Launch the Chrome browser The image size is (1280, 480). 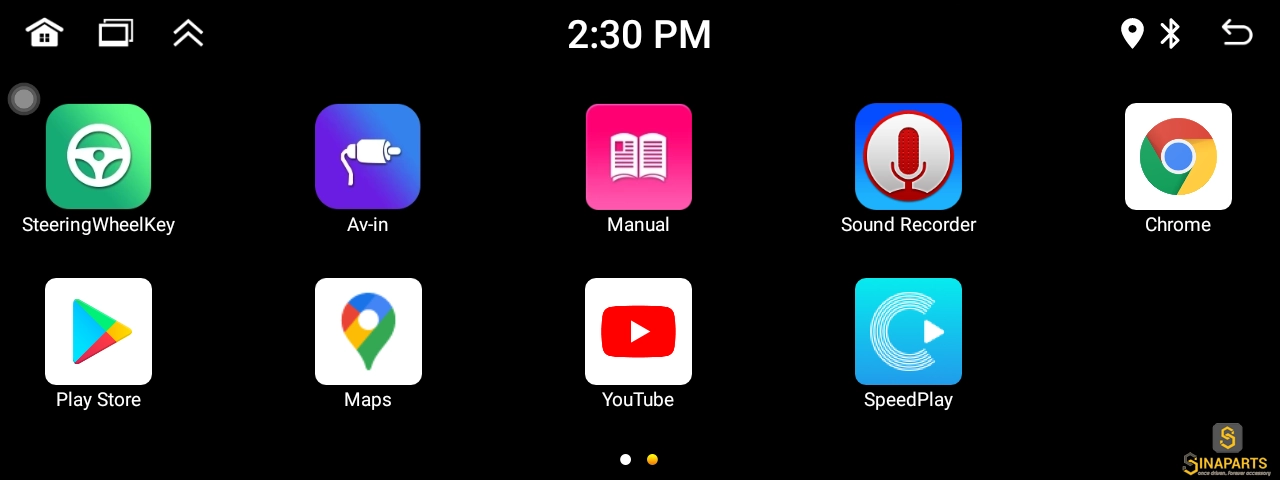pyautogui.click(x=1178, y=157)
